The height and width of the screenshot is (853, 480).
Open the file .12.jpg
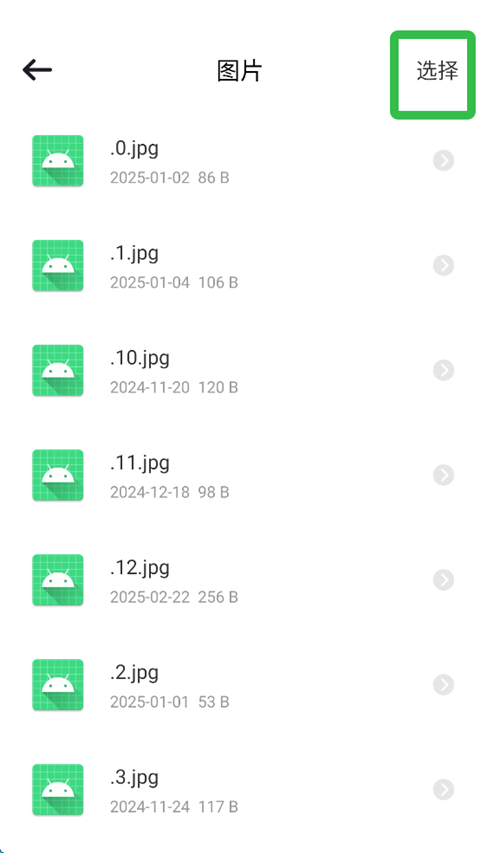click(240, 580)
